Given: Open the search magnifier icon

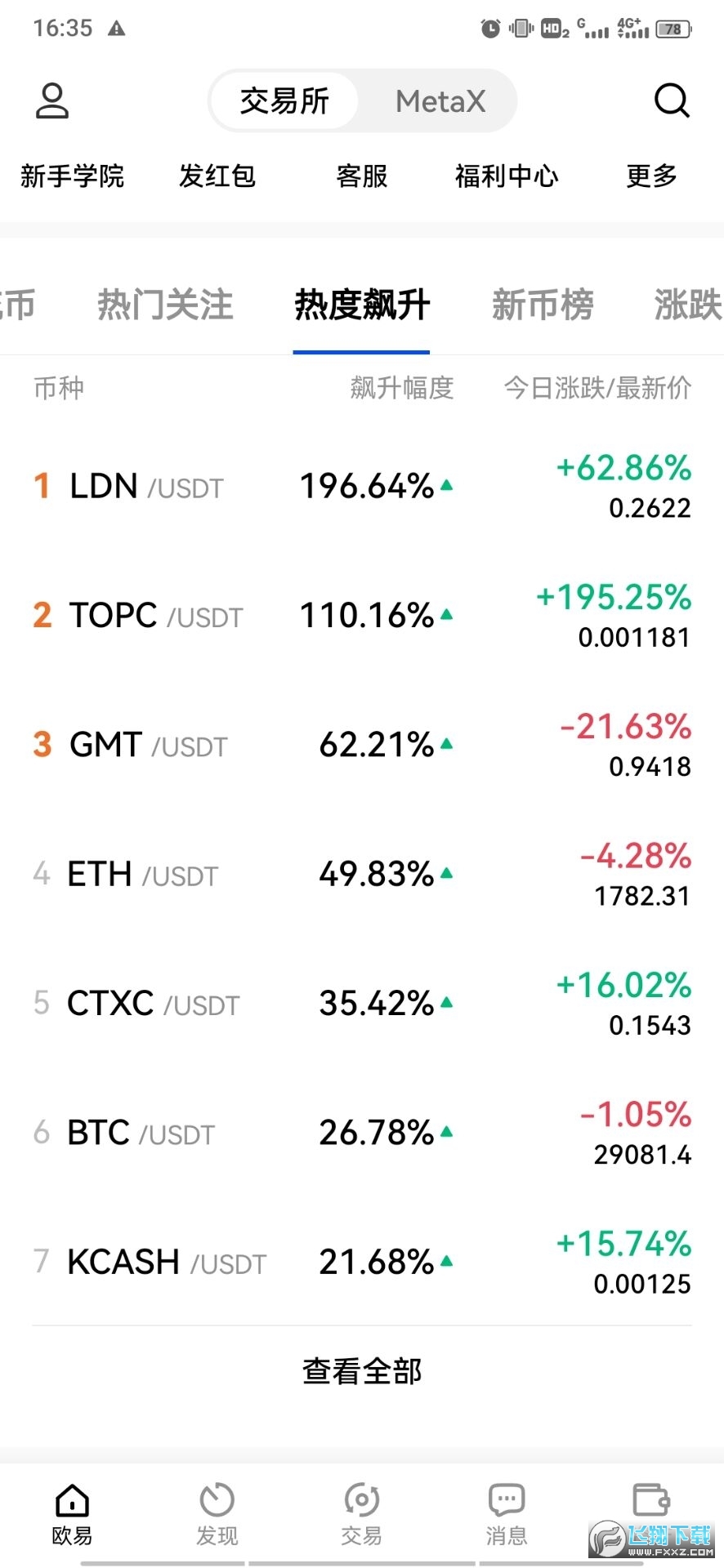Looking at the screenshot, I should [672, 101].
